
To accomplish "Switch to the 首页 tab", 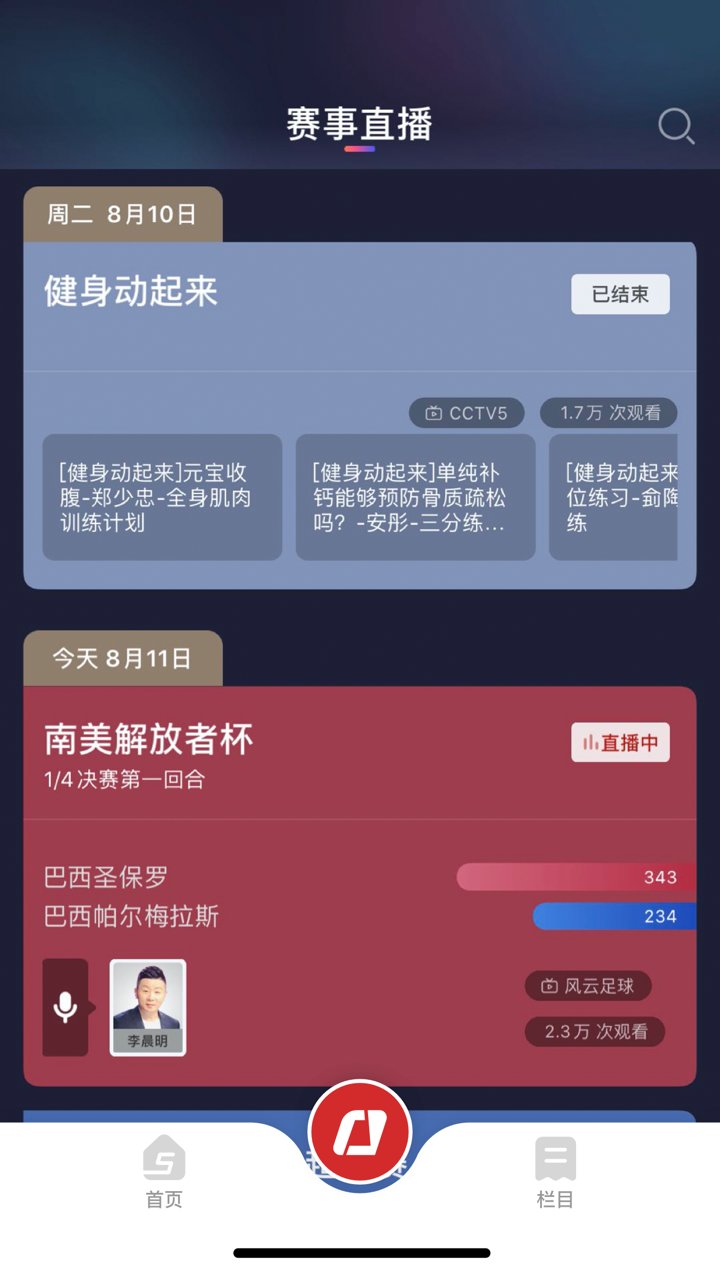I will pos(162,1175).
